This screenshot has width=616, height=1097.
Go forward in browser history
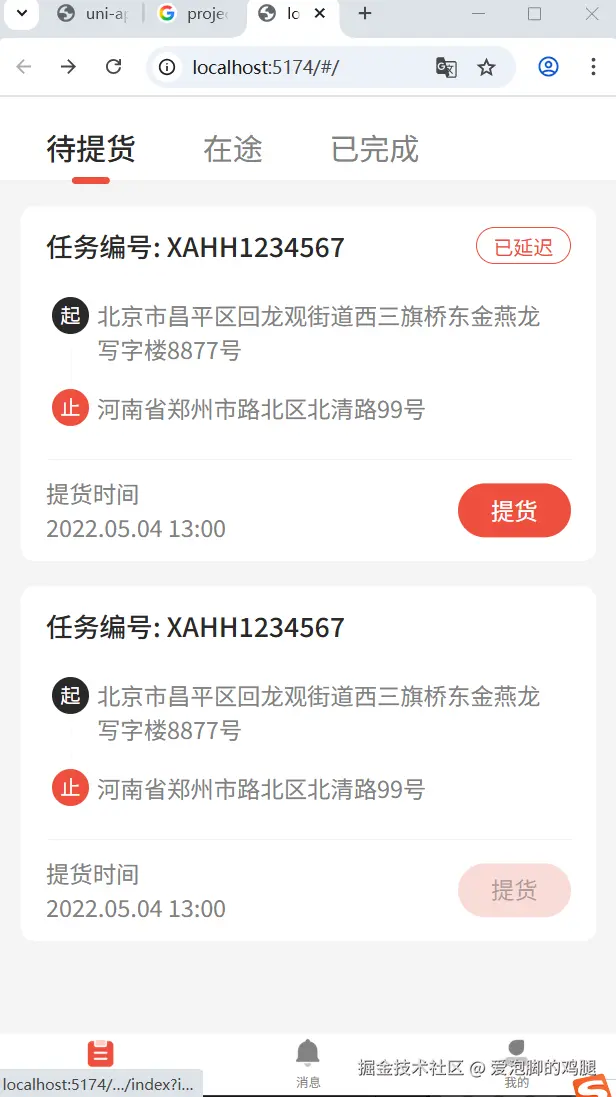pyautogui.click(x=68, y=67)
